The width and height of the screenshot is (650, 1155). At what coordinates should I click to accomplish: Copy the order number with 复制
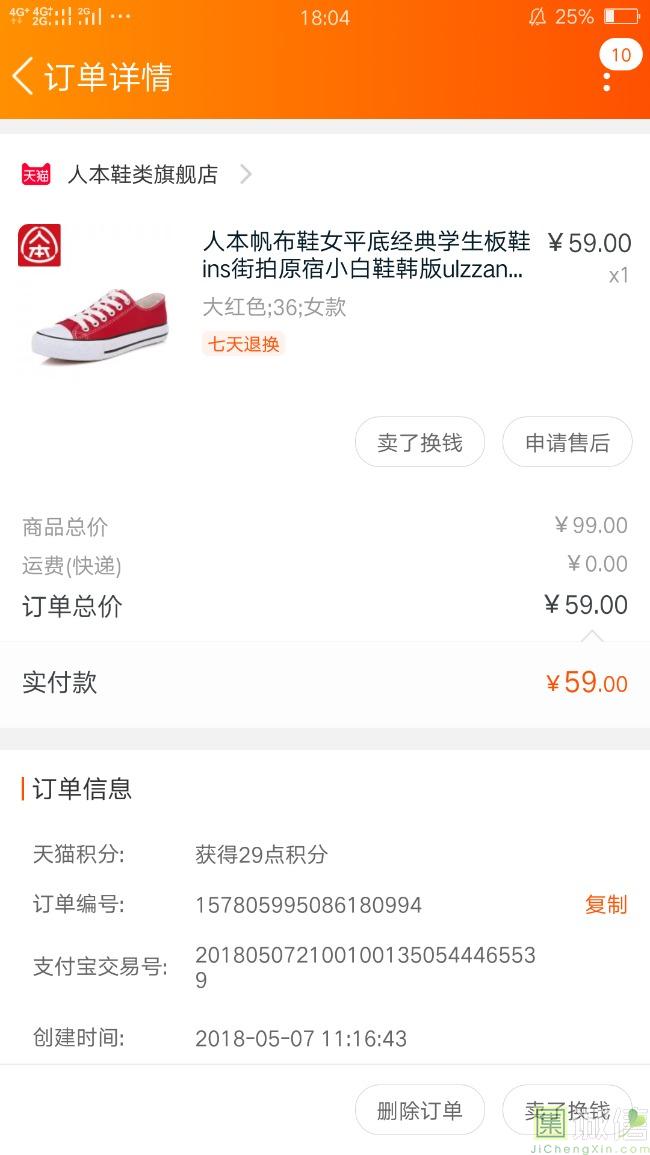click(x=605, y=905)
